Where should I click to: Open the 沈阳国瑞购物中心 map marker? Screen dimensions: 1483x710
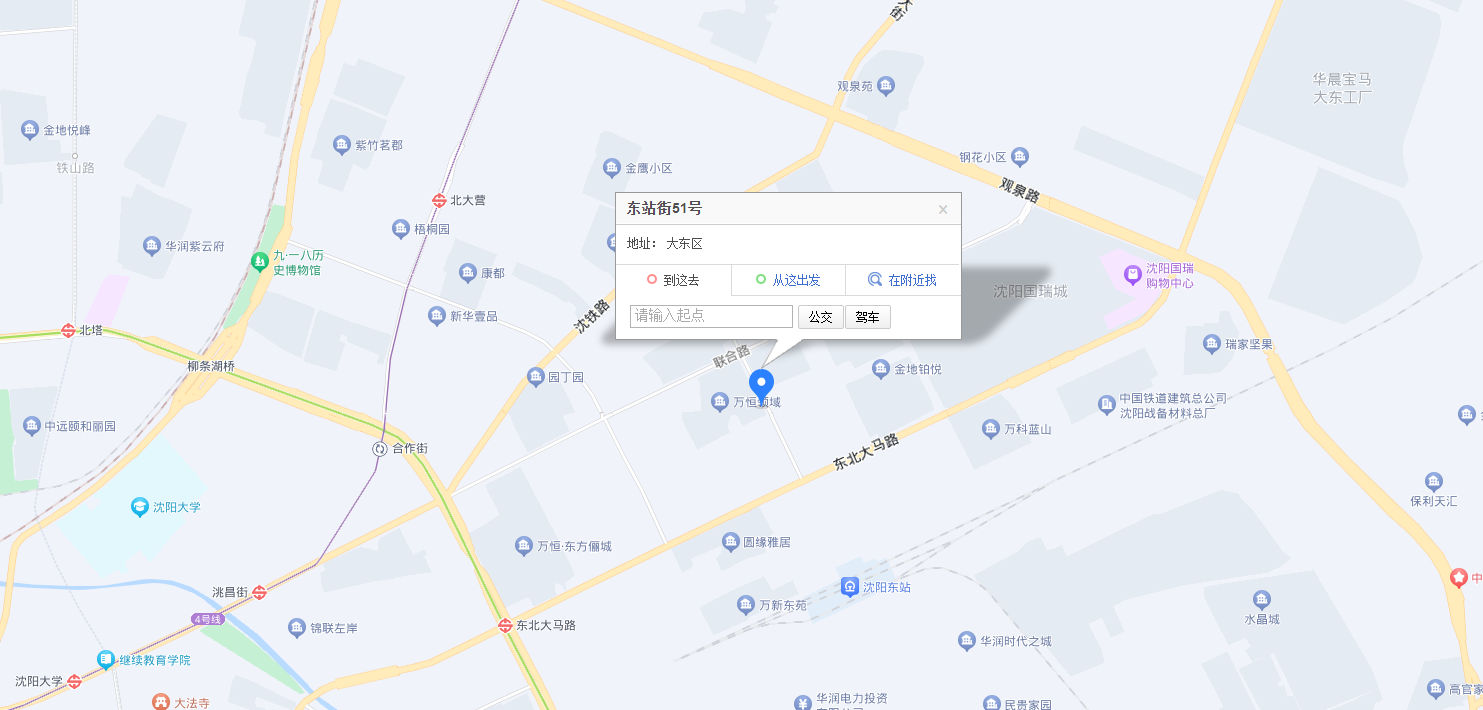point(1132,273)
